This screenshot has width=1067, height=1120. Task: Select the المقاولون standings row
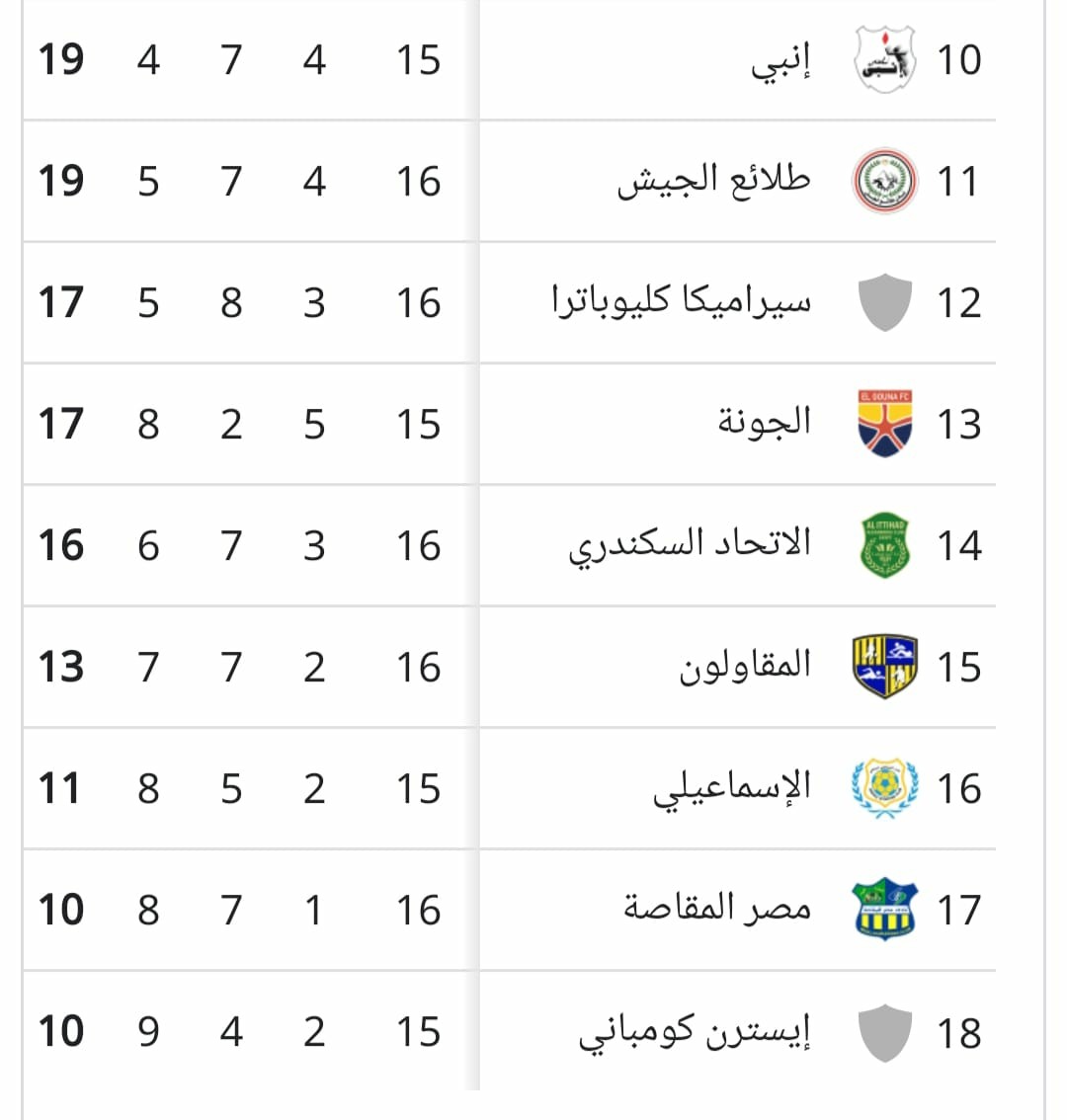[745, 667]
